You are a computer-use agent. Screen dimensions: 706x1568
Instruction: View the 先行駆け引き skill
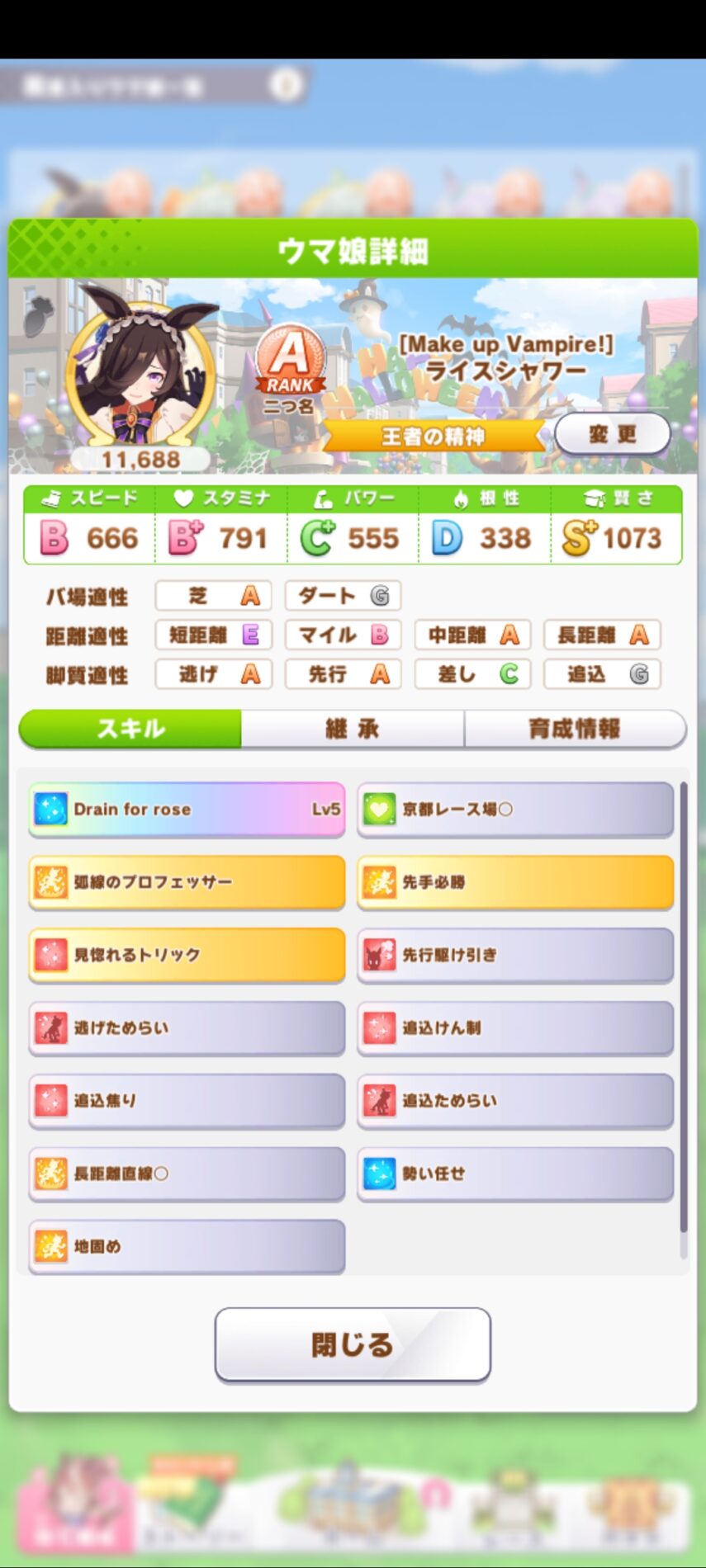click(x=515, y=955)
